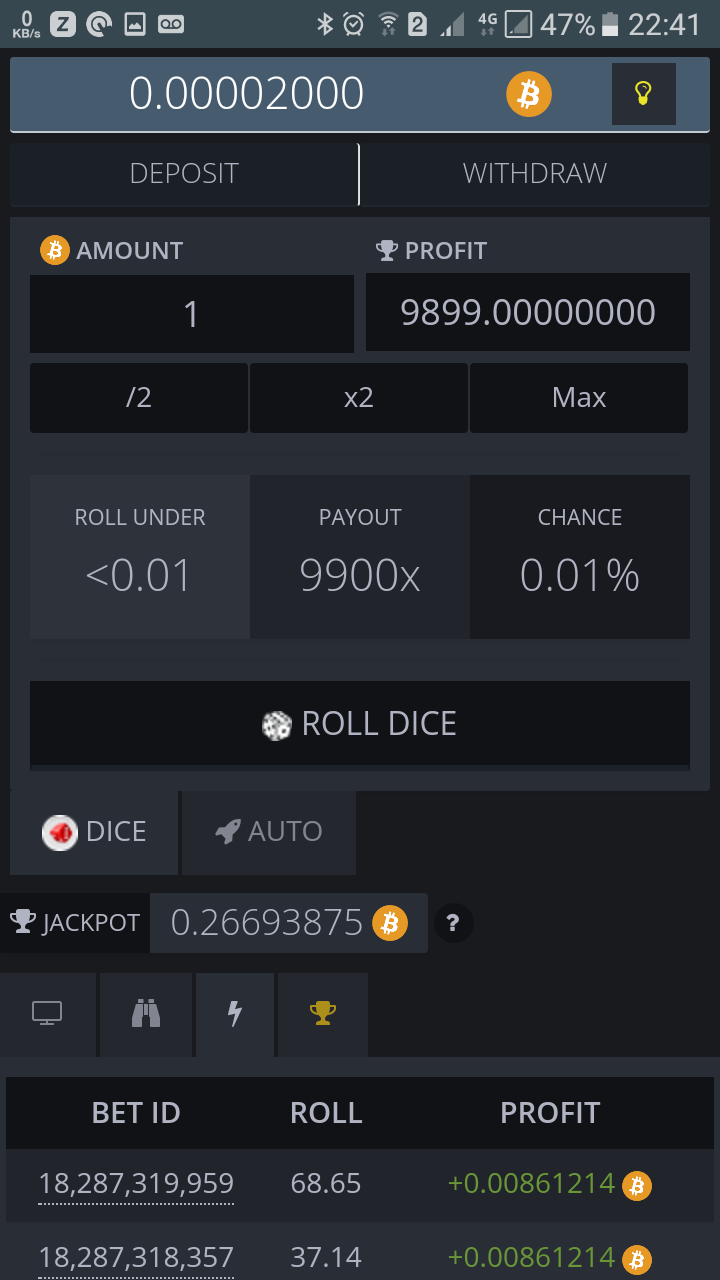Click the Bitcoin currency icon beside balance
This screenshot has width=720, height=1280.
(528, 93)
